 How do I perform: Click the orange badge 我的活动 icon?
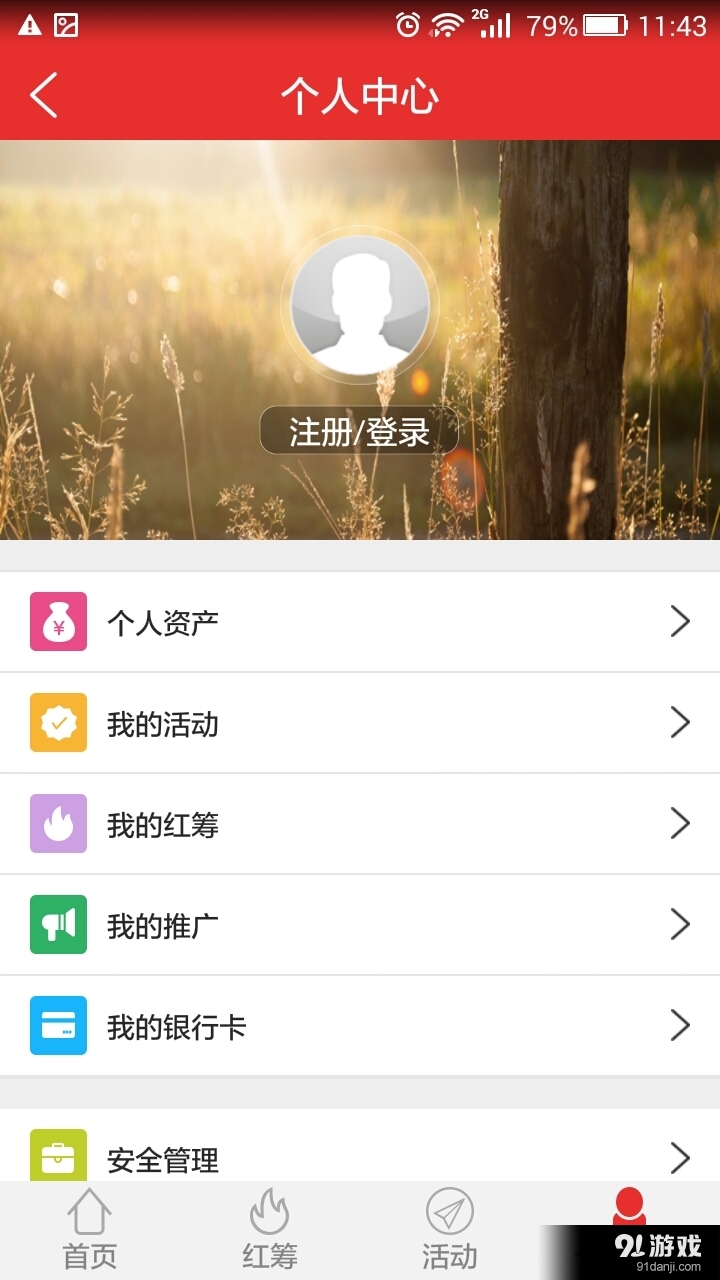tap(58, 722)
